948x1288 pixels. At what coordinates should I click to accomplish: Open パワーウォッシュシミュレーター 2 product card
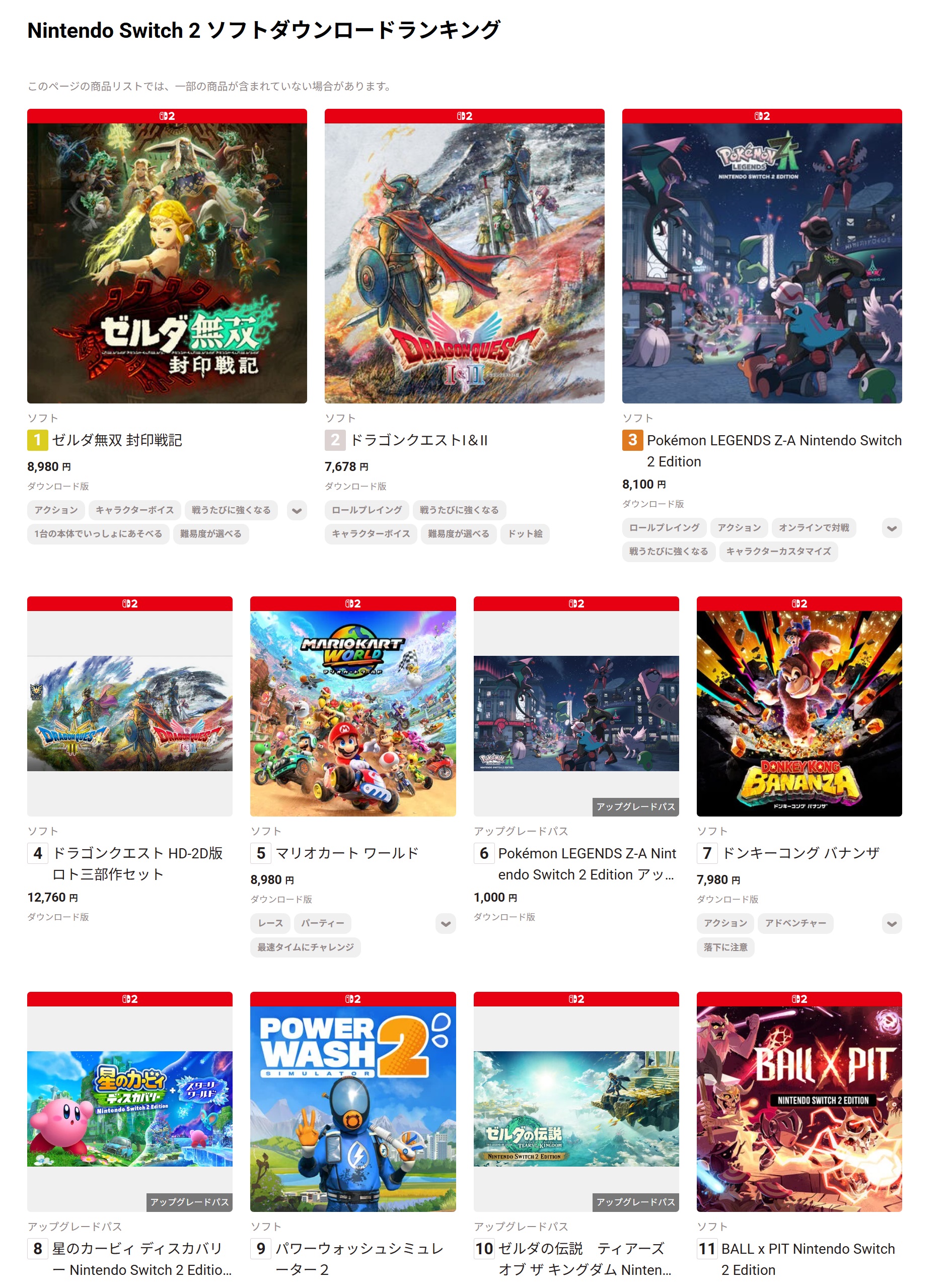pyautogui.click(x=352, y=1107)
